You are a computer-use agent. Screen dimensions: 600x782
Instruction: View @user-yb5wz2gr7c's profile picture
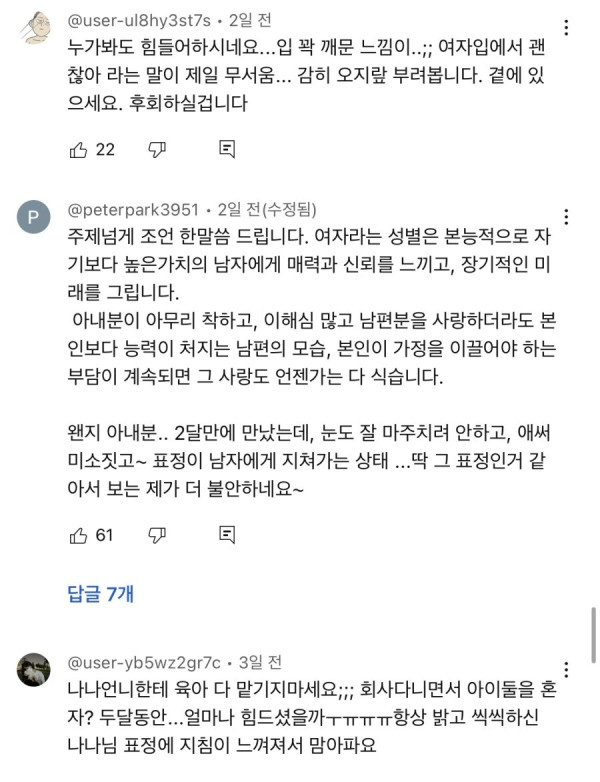33,669
